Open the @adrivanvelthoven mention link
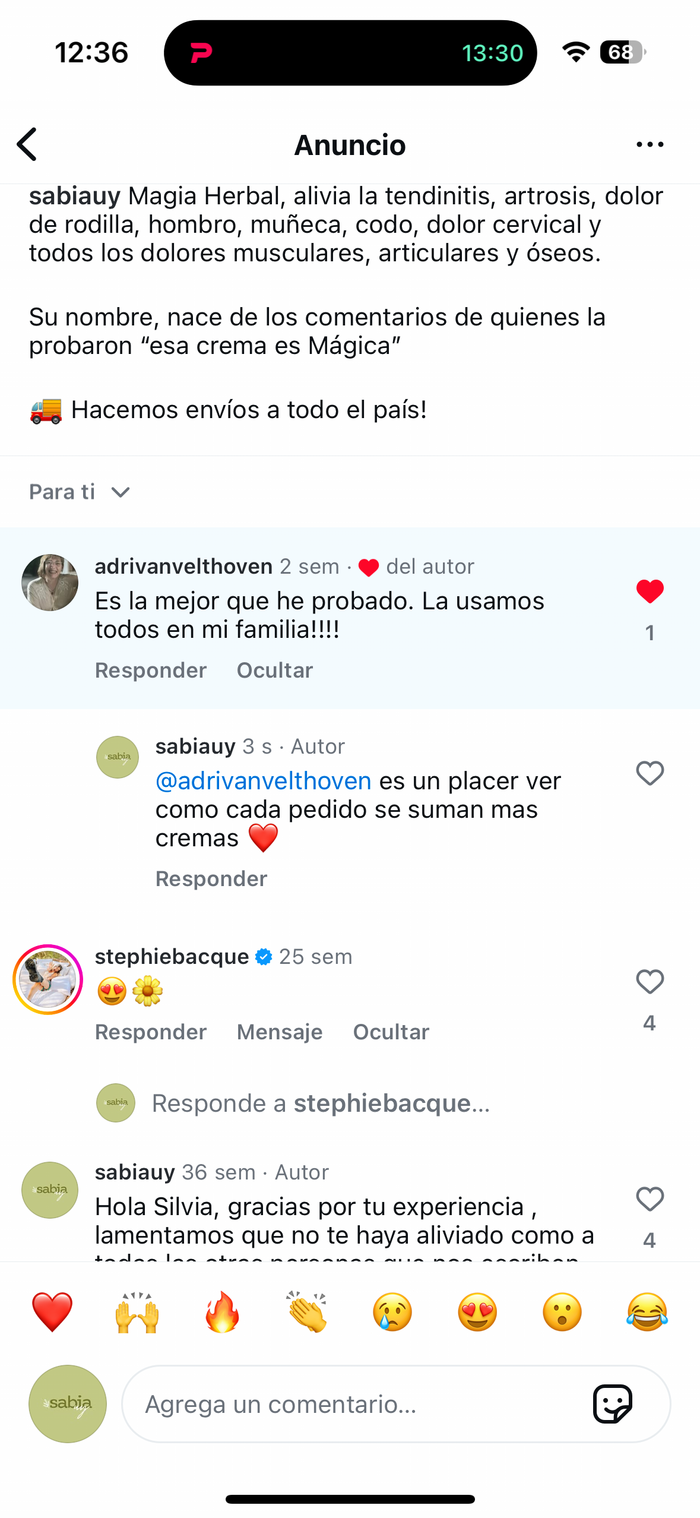 click(263, 781)
